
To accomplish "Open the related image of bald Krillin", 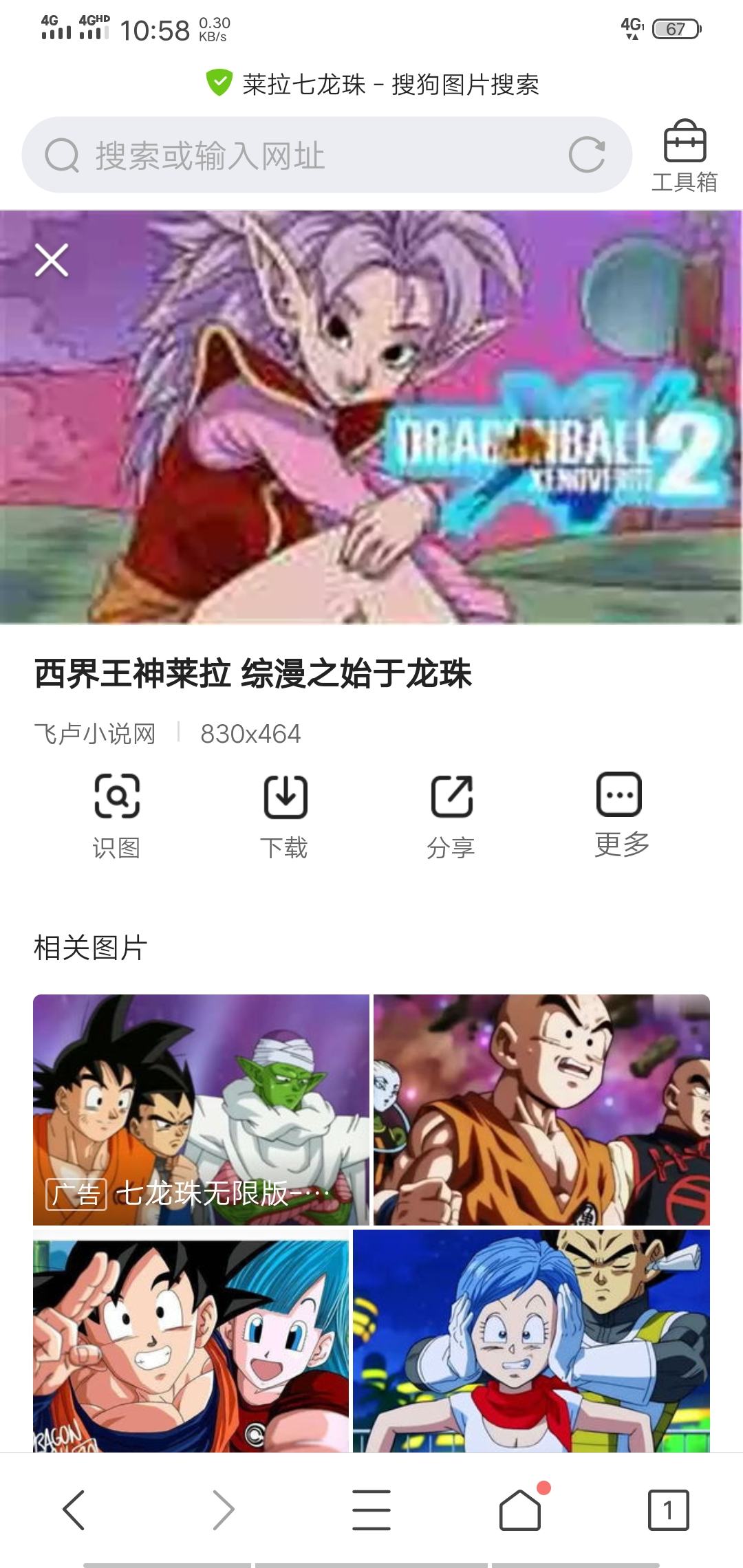I will click(541, 1109).
